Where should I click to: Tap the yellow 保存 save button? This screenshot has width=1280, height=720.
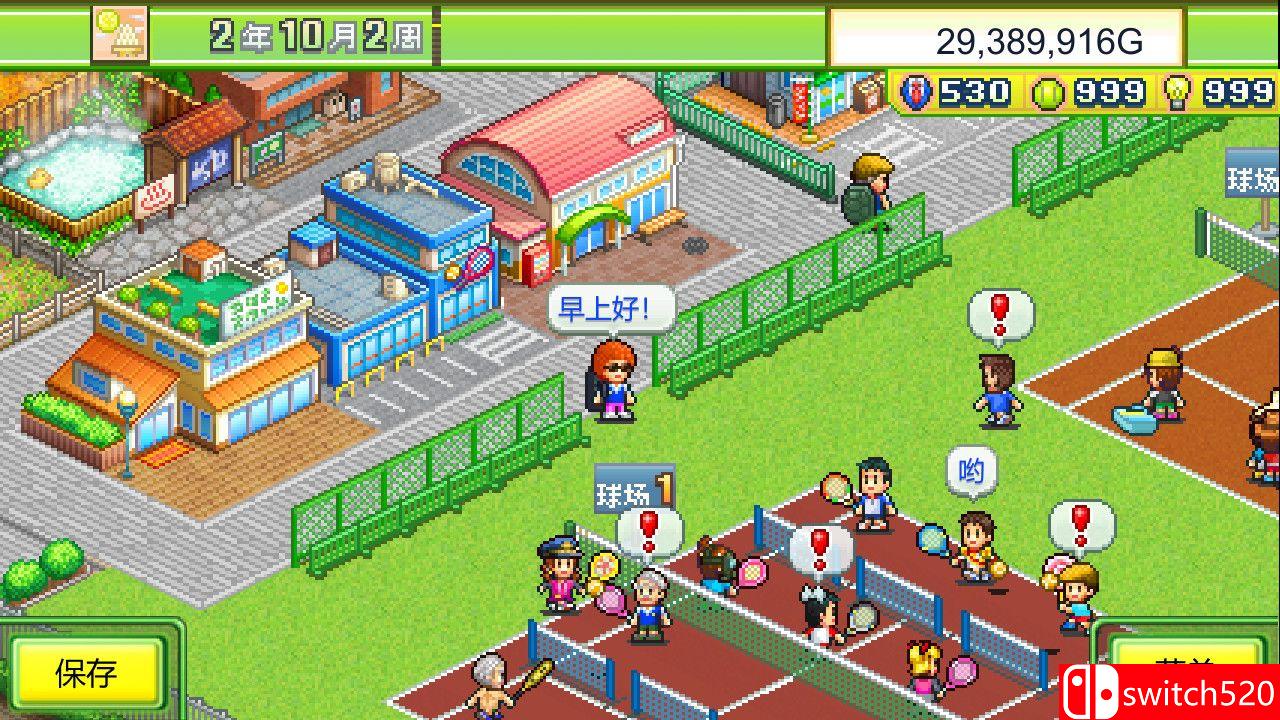tap(87, 672)
